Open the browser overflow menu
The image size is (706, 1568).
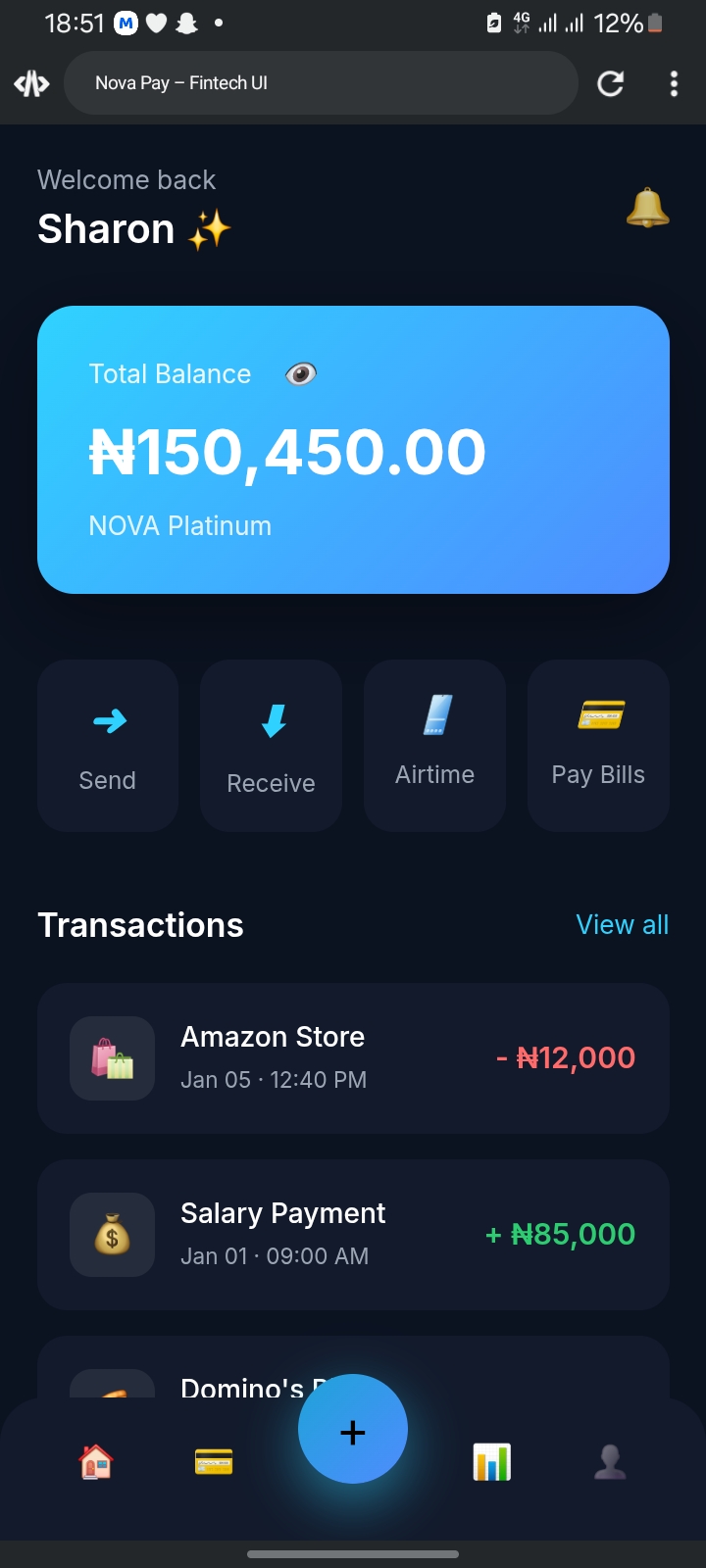[x=674, y=83]
